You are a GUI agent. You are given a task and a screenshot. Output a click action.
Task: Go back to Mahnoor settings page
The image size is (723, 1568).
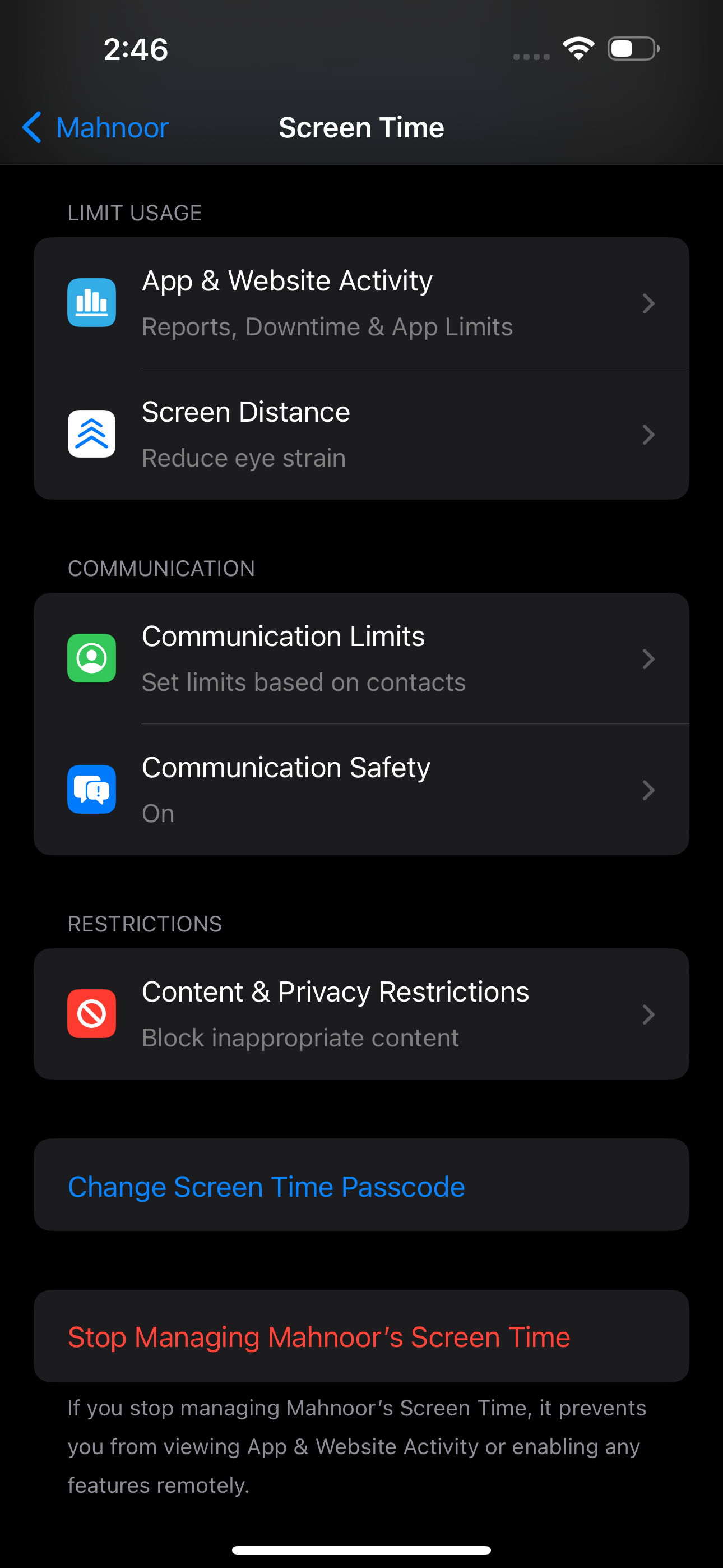[94, 127]
